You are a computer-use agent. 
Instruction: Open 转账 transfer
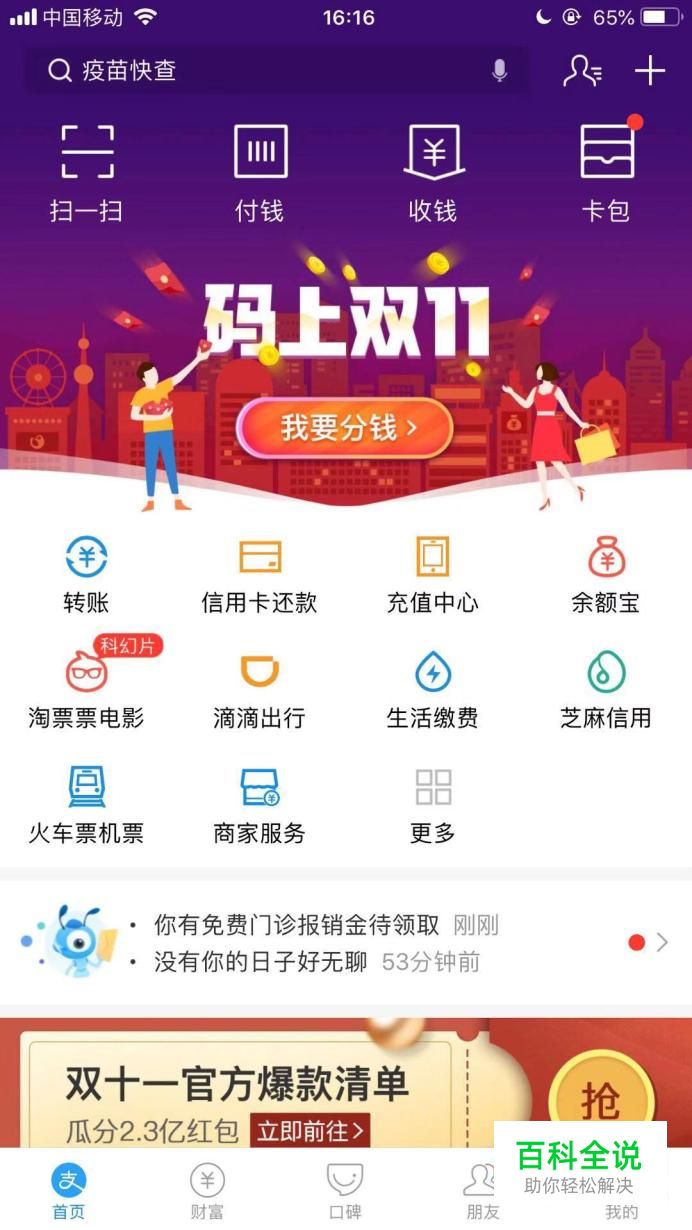click(86, 575)
